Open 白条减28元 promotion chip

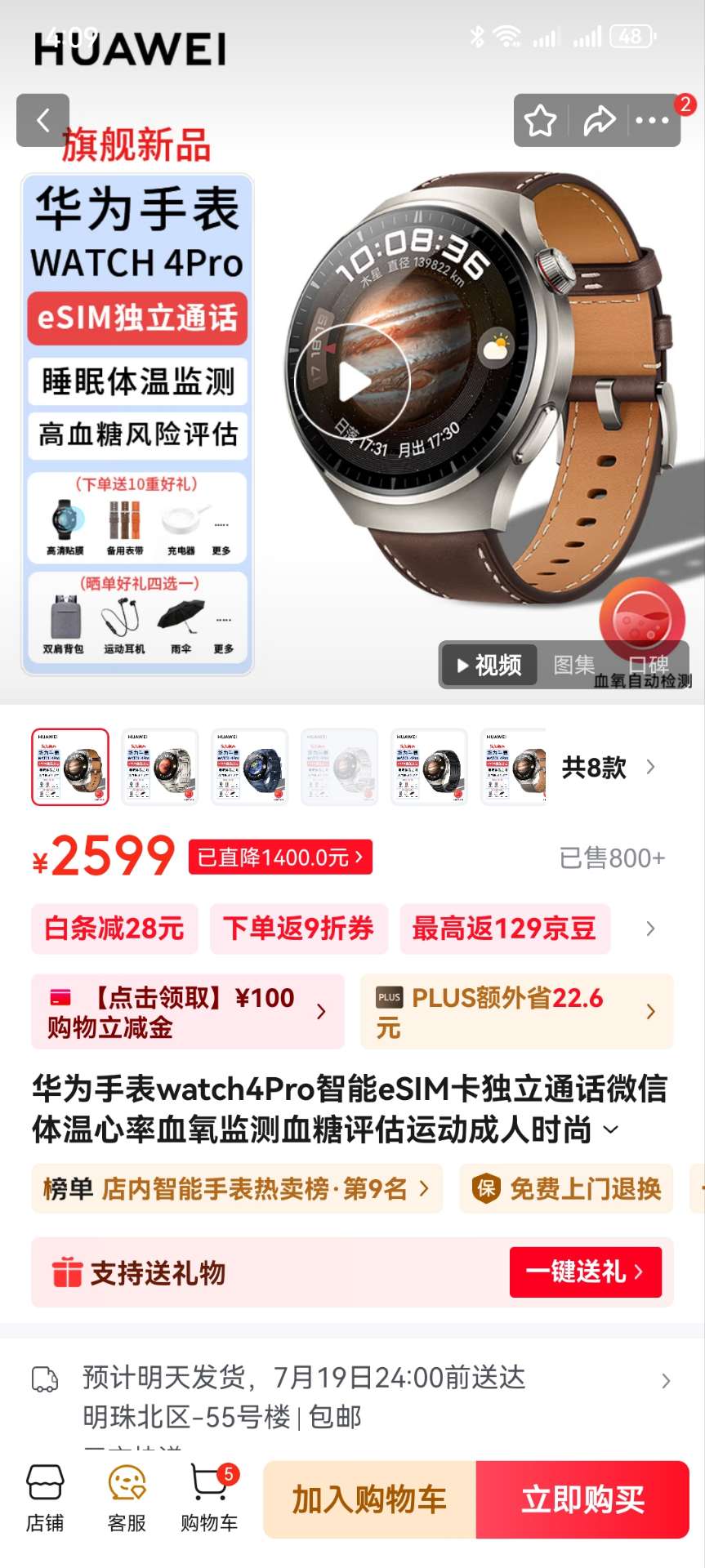click(x=114, y=929)
